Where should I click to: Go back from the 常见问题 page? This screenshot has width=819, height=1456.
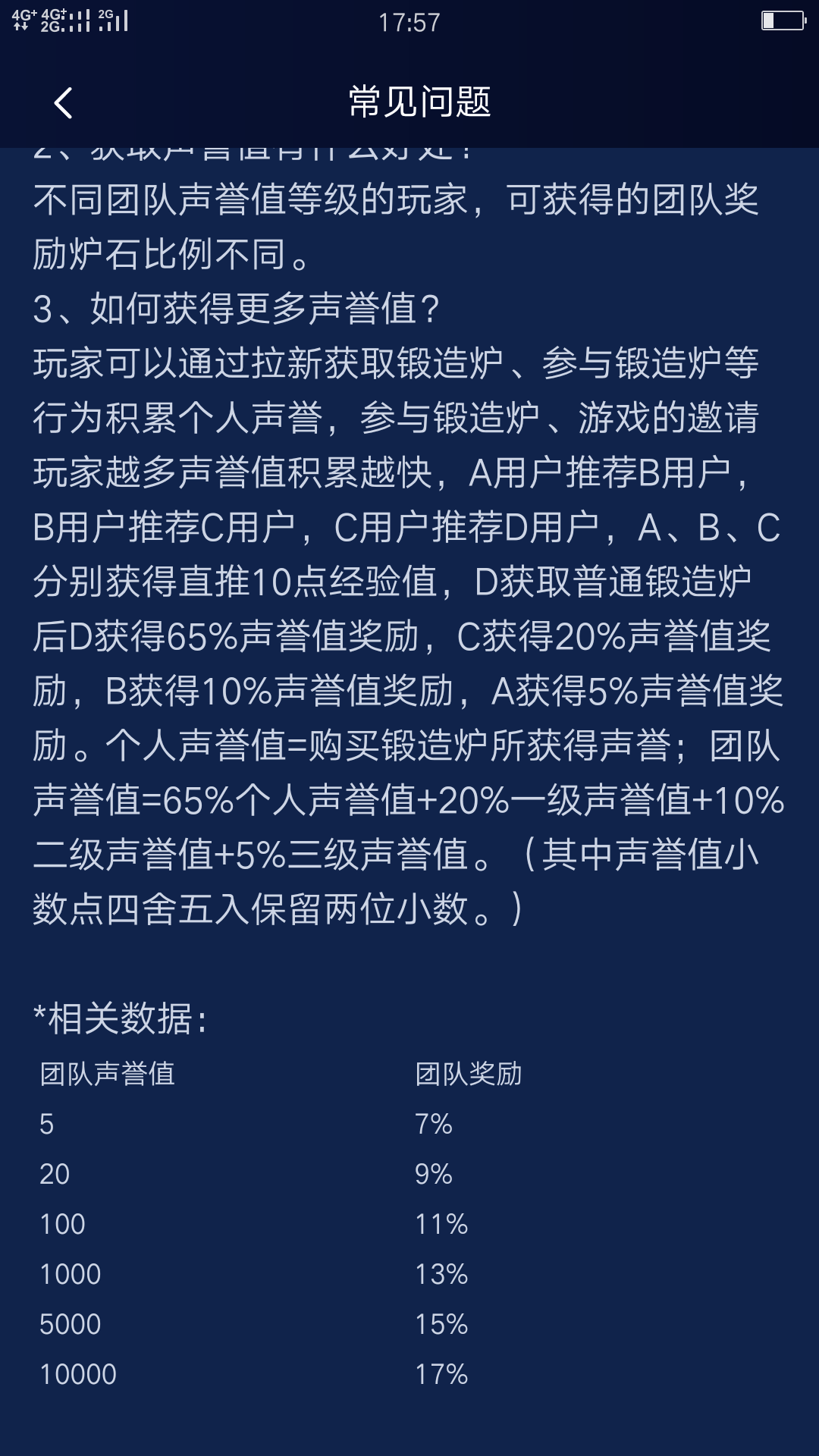pos(64,103)
